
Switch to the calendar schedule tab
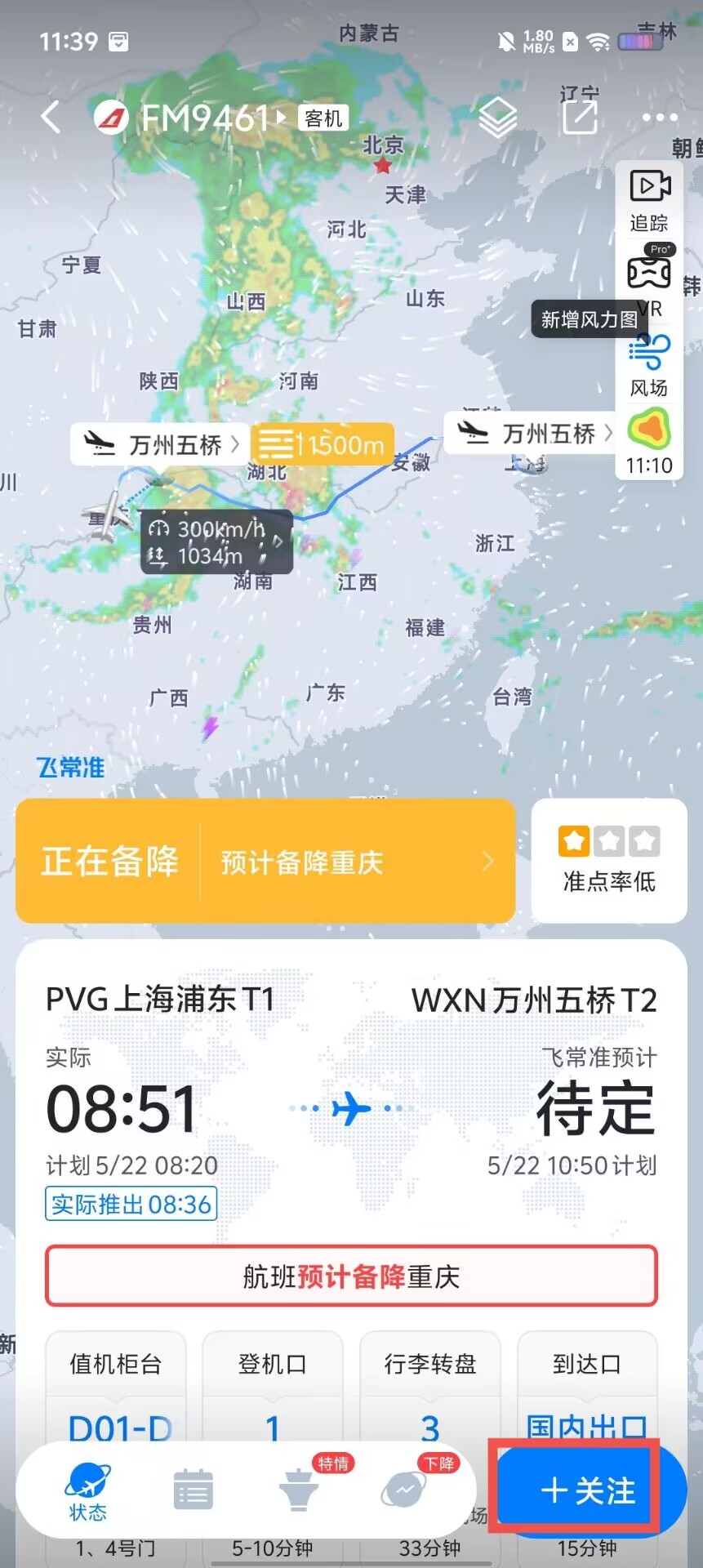194,1491
